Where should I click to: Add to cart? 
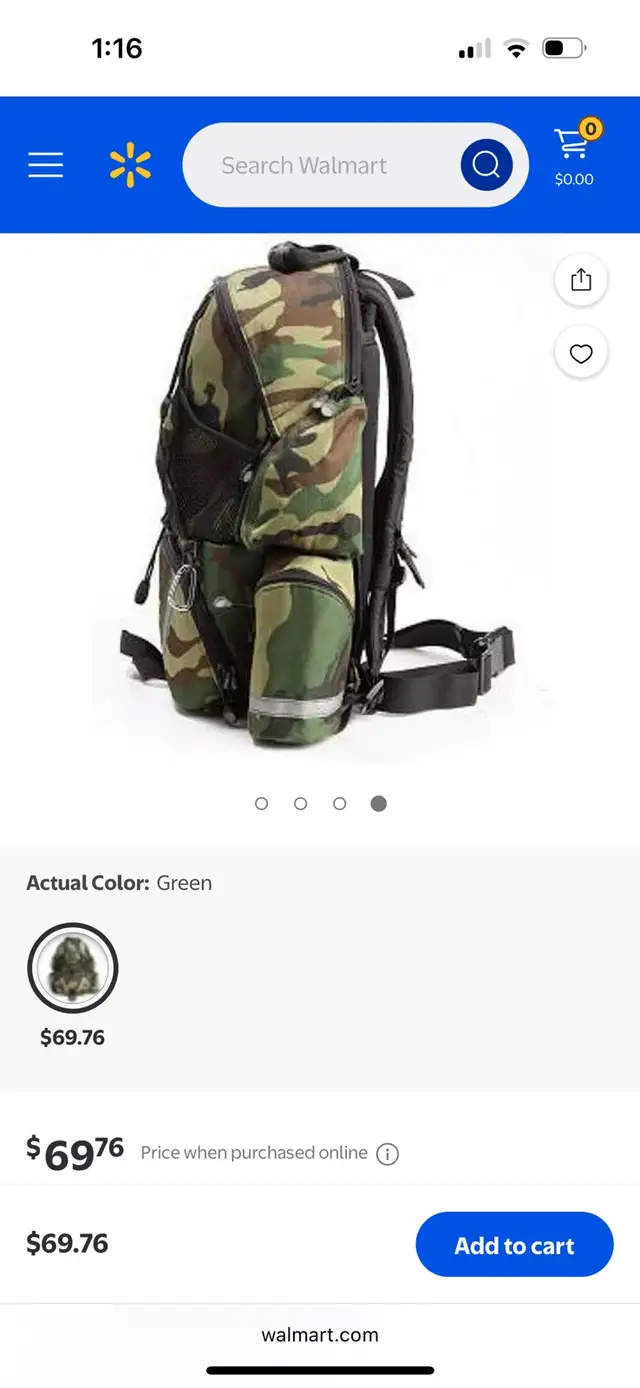tap(514, 1245)
